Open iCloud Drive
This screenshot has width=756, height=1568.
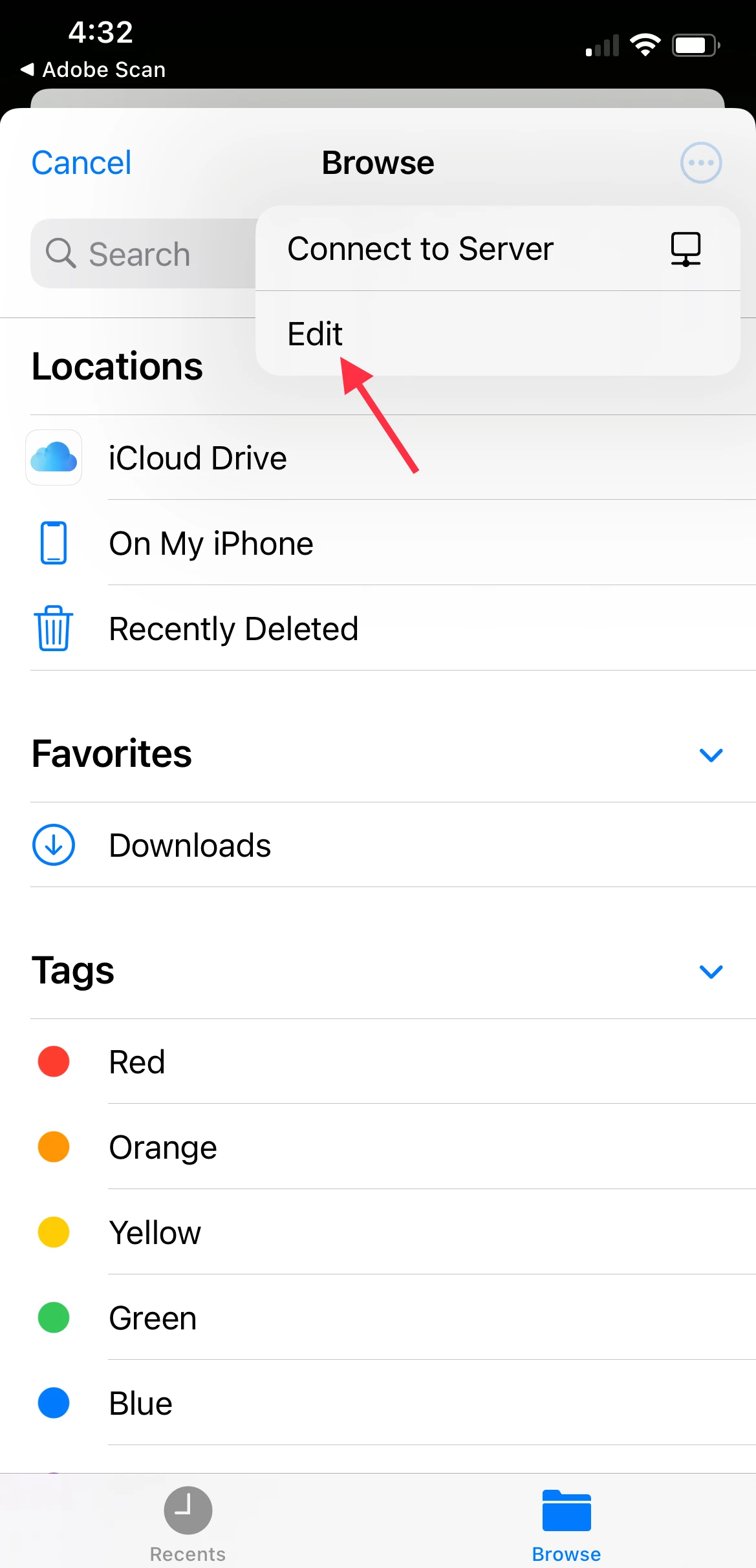197,458
